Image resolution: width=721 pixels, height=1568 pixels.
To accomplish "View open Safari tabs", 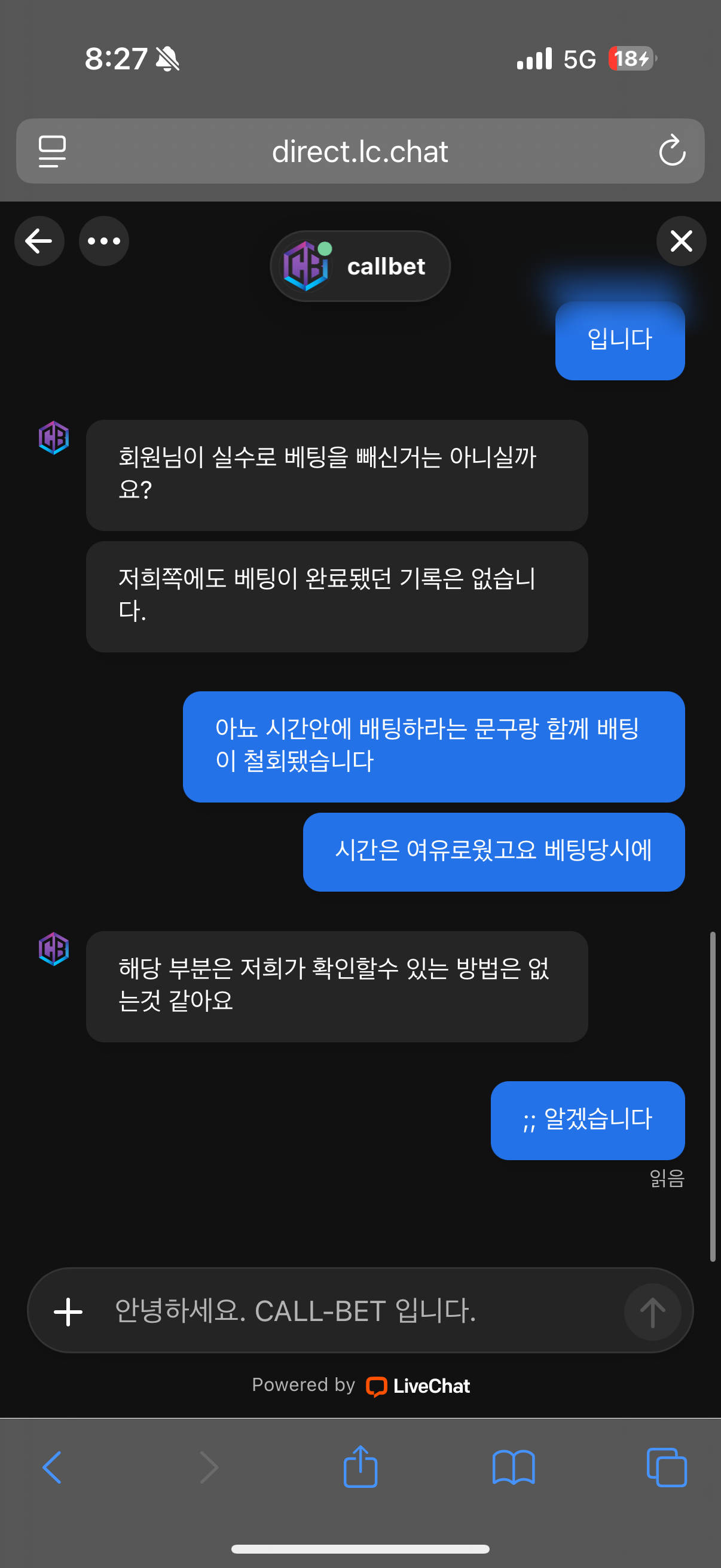I will click(x=666, y=1468).
